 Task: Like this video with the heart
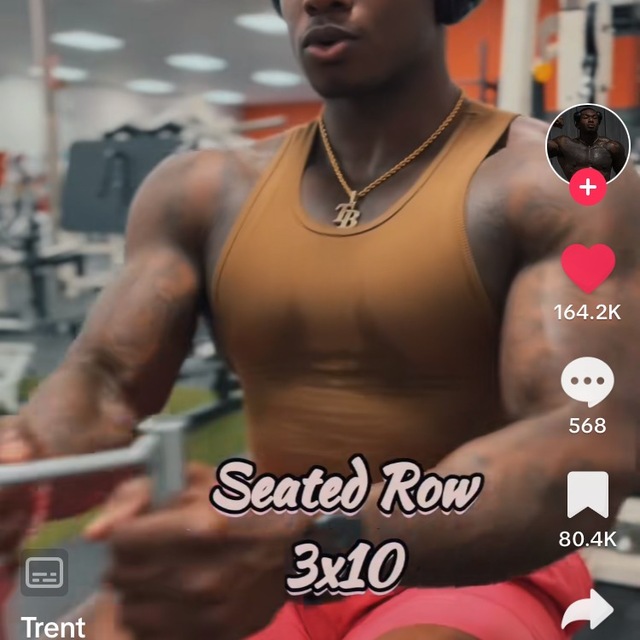pyautogui.click(x=588, y=268)
